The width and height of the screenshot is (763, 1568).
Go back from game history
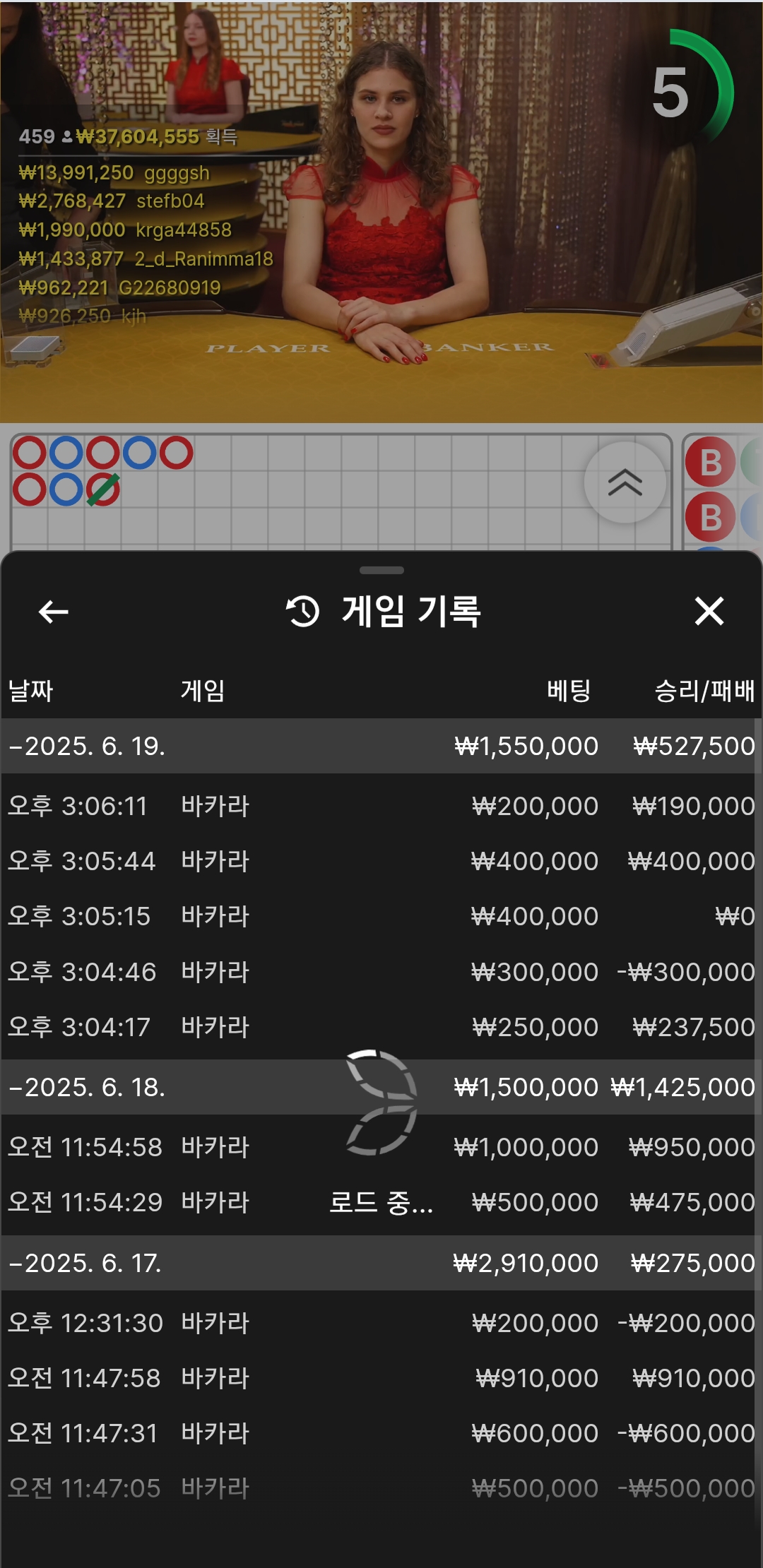click(x=53, y=612)
